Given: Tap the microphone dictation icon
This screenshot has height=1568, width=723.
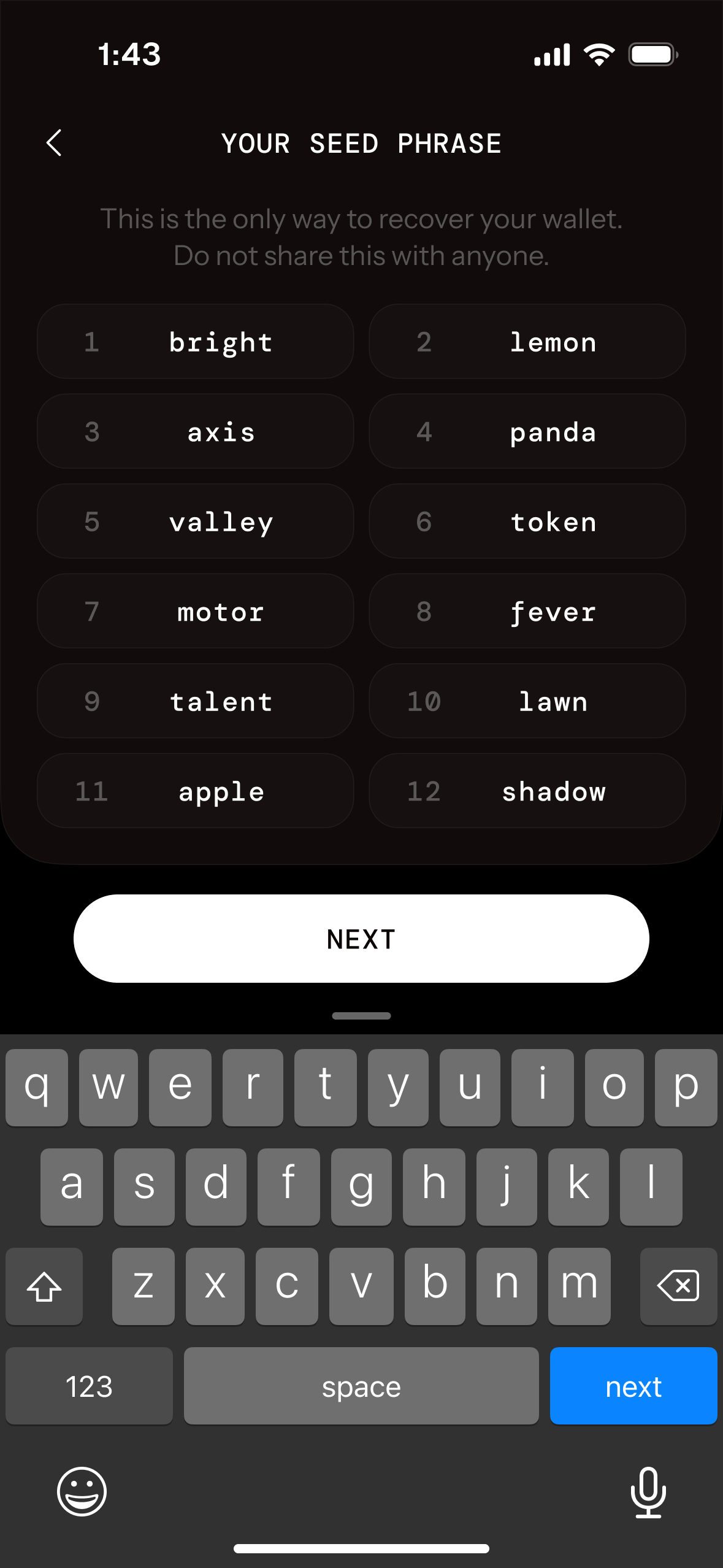Looking at the screenshot, I should pyautogui.click(x=649, y=1493).
